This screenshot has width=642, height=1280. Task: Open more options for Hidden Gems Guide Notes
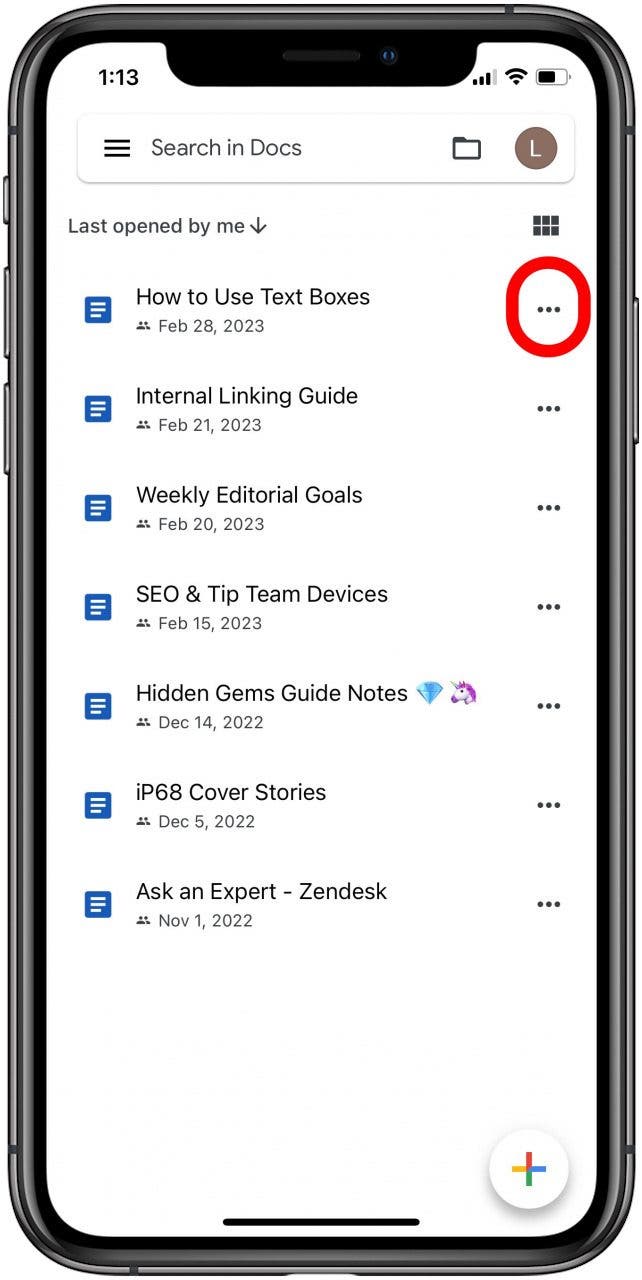548,706
